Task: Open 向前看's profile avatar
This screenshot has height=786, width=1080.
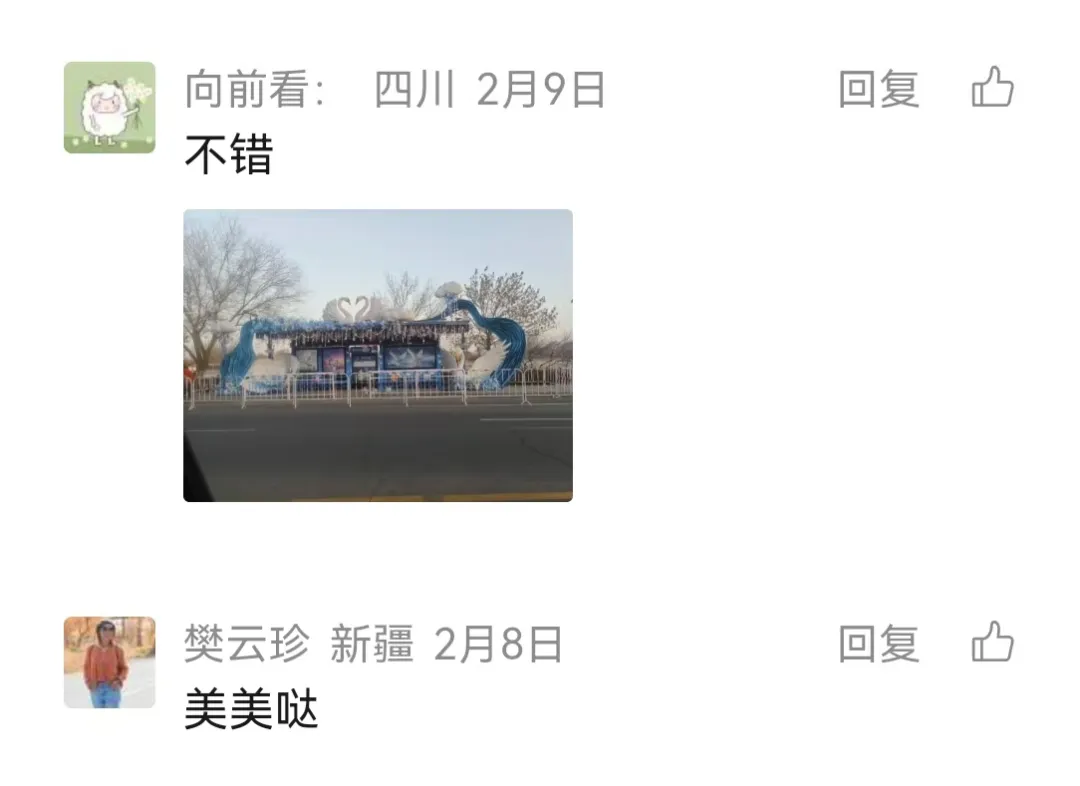Action: (110, 108)
